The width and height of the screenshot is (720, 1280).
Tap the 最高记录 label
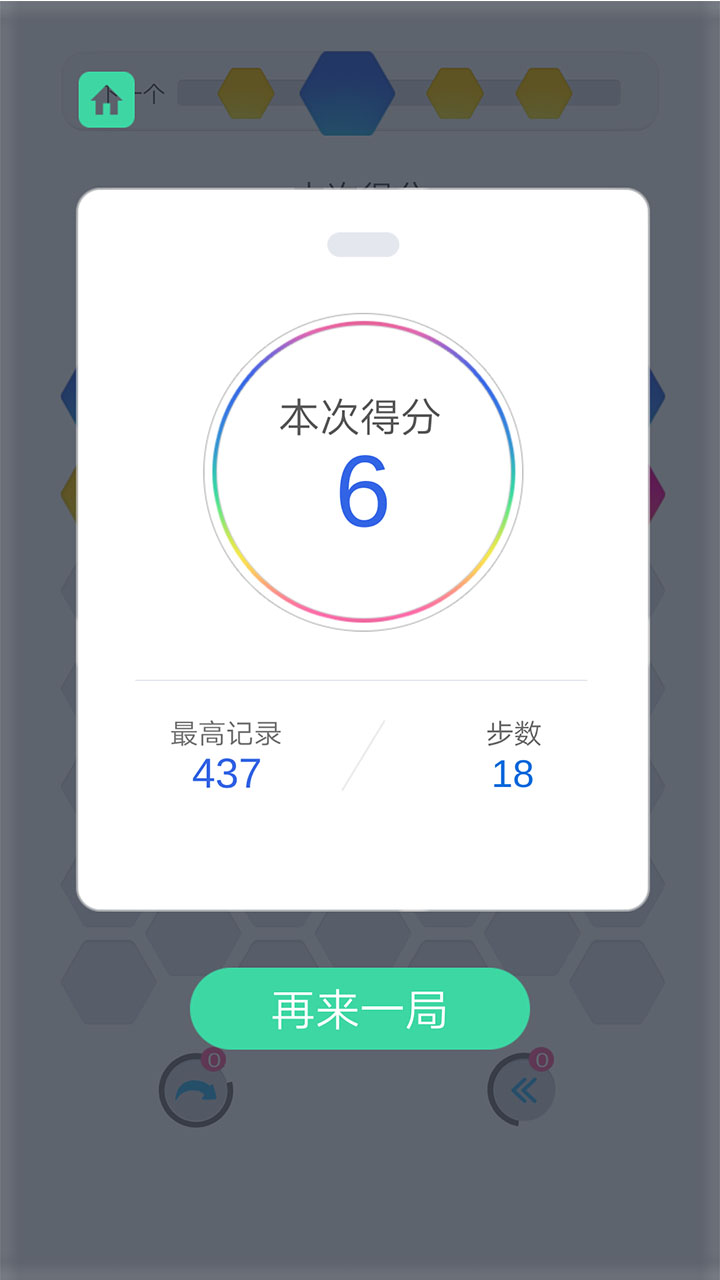click(x=224, y=733)
